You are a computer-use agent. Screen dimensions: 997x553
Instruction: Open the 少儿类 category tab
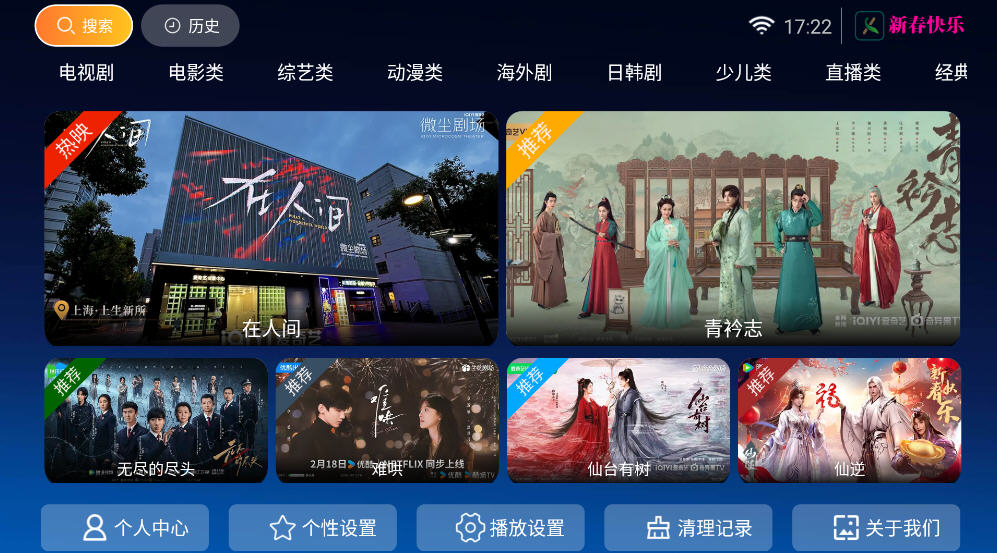coord(743,73)
